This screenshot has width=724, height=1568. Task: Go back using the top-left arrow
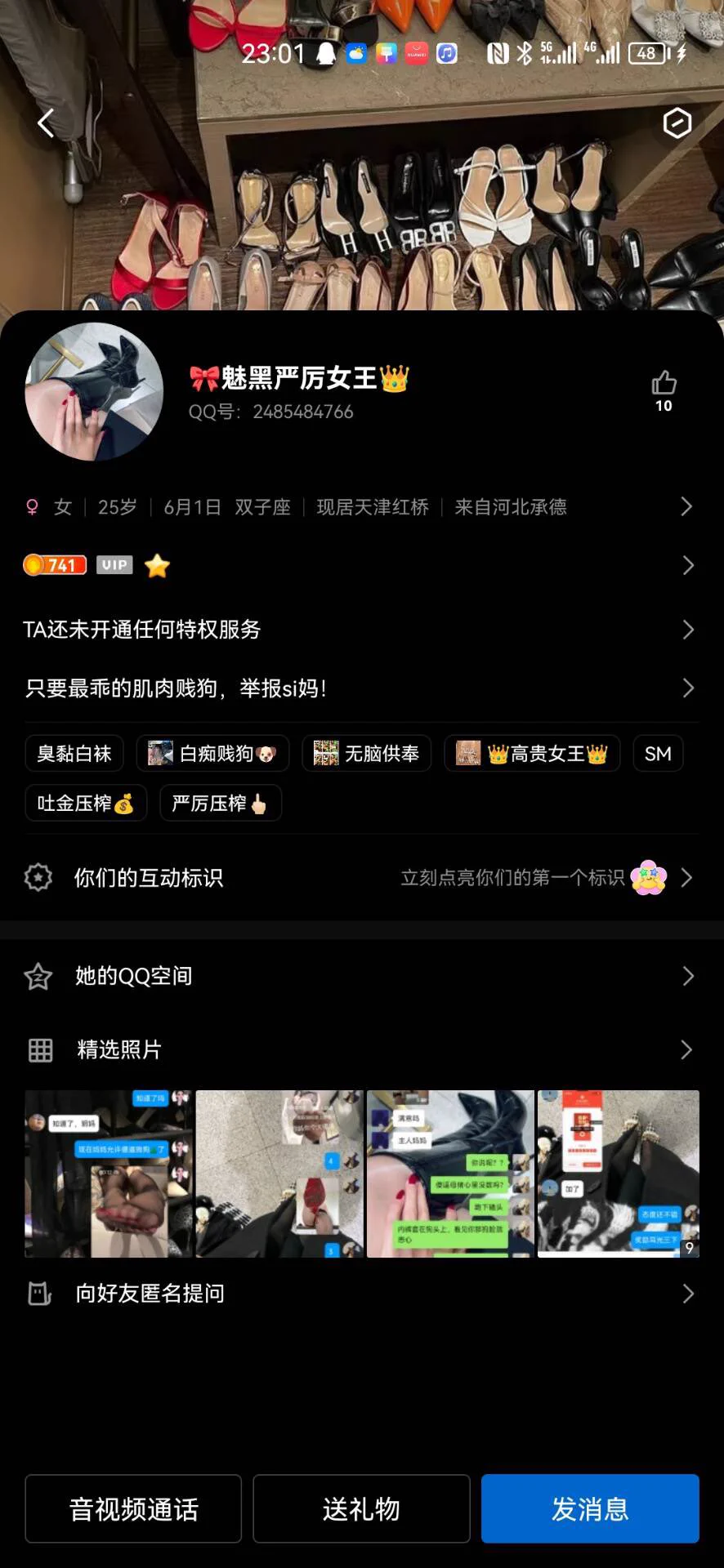46,123
